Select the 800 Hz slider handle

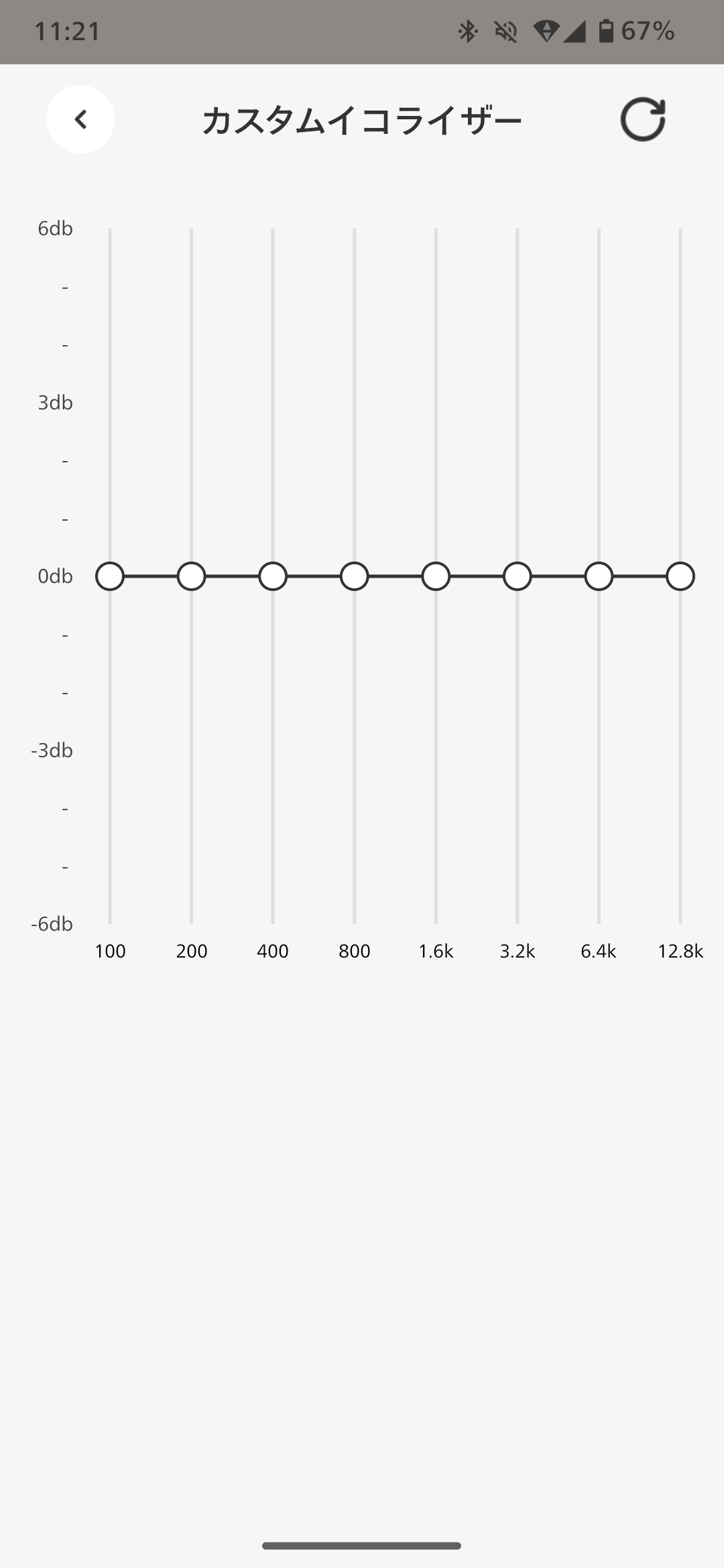[x=355, y=576]
